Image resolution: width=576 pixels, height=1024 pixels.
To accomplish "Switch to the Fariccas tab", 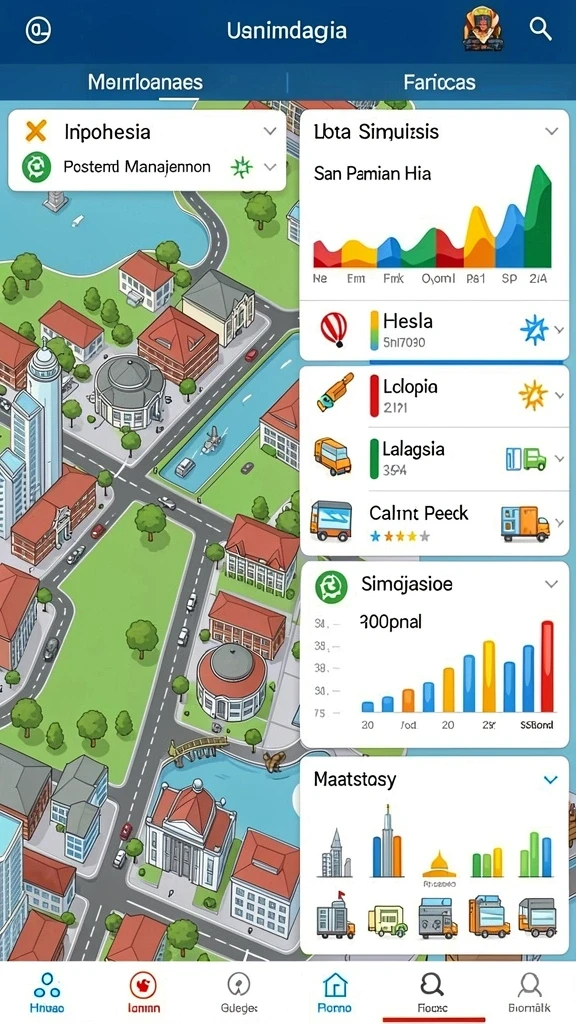I will tap(439, 82).
